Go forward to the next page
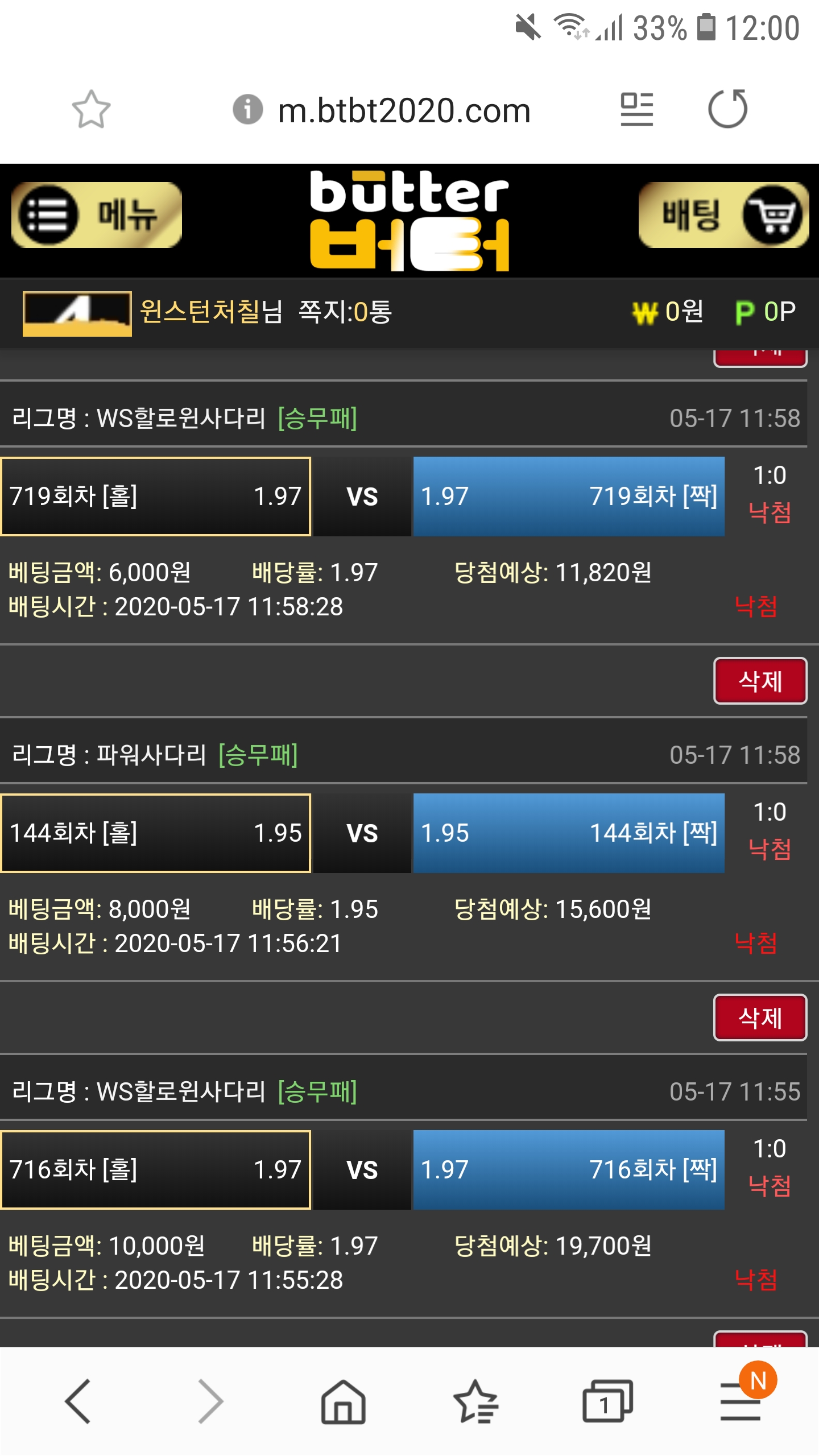This screenshot has width=819, height=1456. click(x=211, y=1400)
